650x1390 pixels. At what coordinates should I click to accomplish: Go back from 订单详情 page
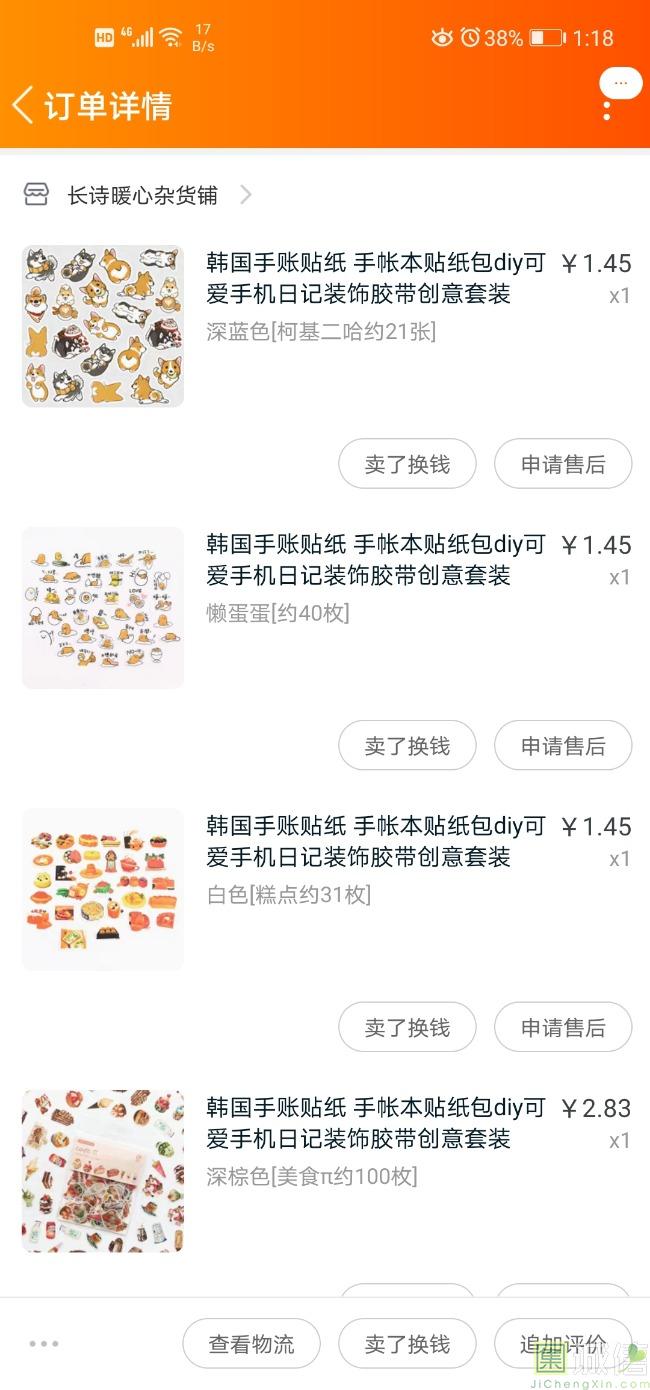click(x=24, y=105)
